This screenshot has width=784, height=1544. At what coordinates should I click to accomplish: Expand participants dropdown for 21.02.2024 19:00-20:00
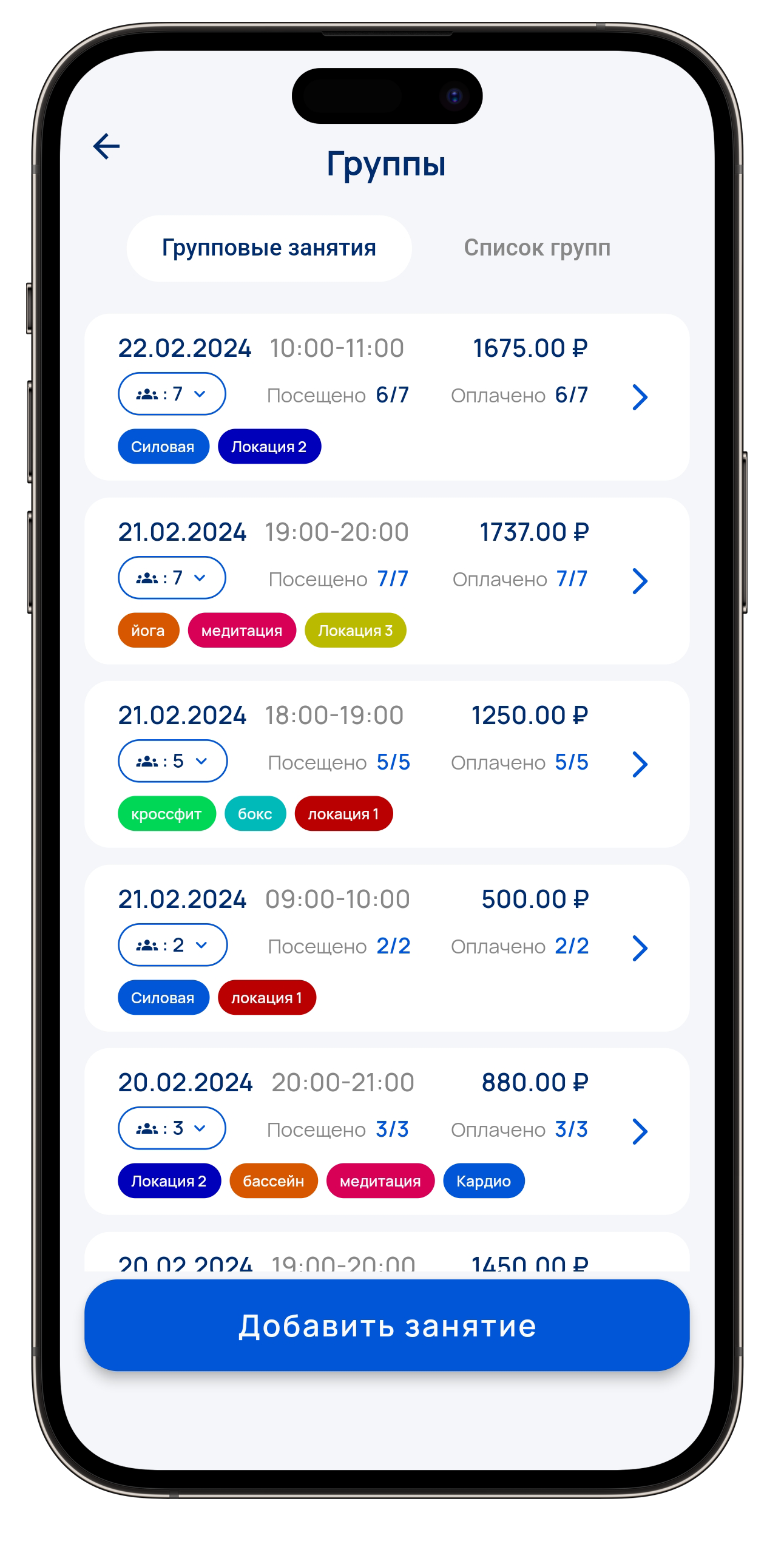172,578
